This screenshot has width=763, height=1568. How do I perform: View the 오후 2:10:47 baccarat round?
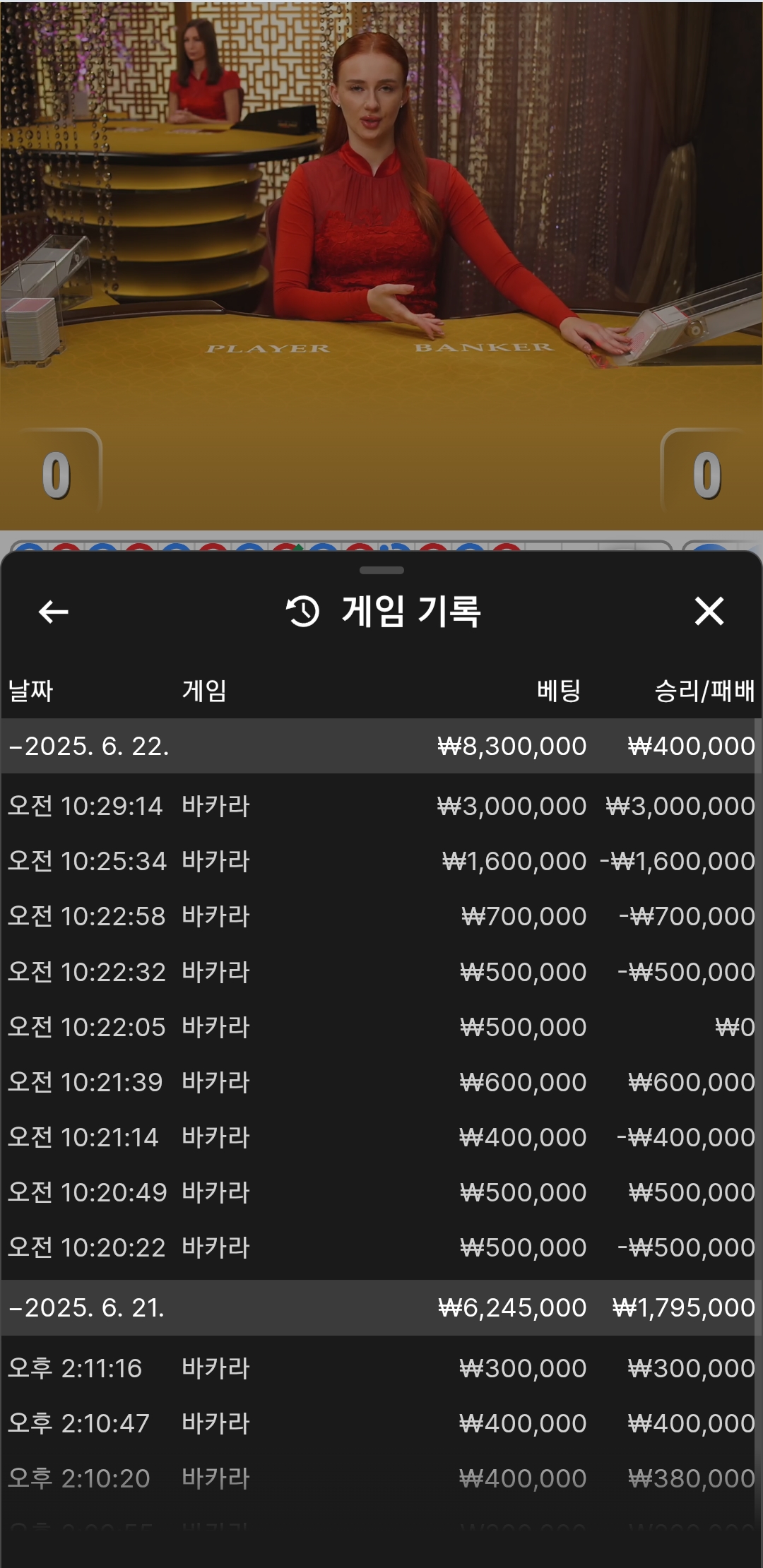[x=381, y=1424]
